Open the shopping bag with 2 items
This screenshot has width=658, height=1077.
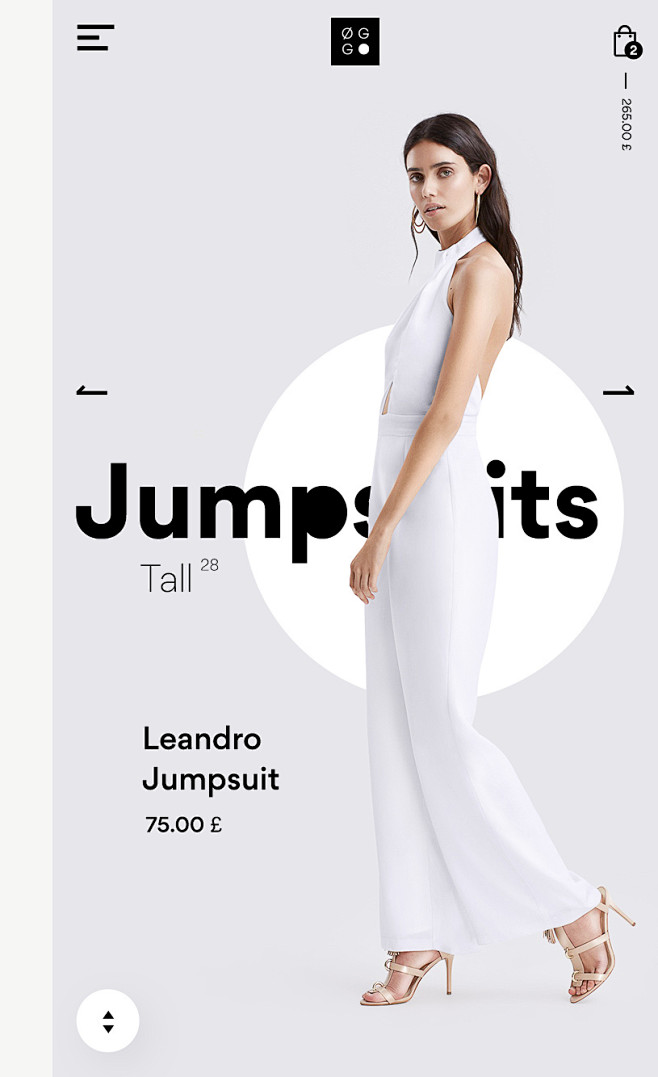(x=627, y=43)
